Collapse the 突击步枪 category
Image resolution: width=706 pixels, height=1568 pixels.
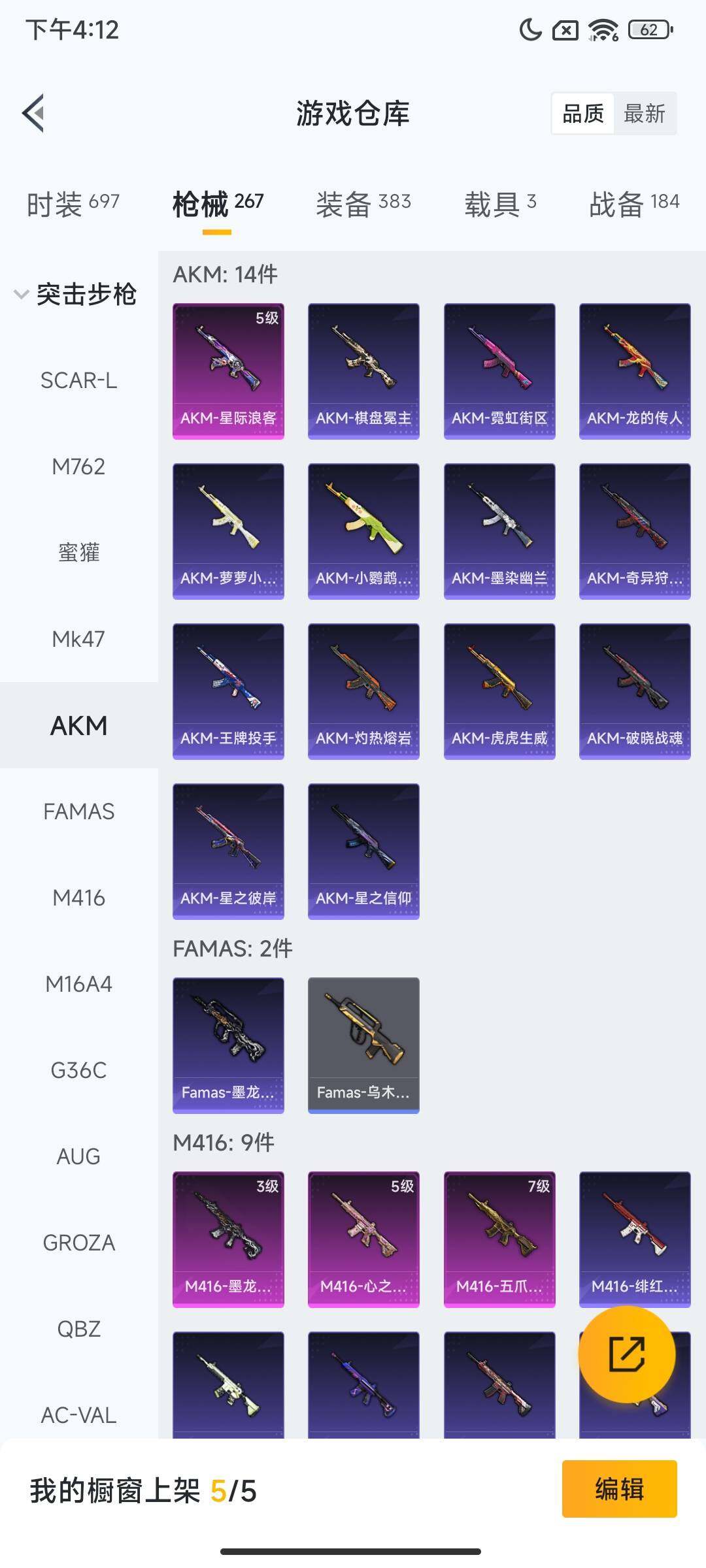(x=75, y=294)
